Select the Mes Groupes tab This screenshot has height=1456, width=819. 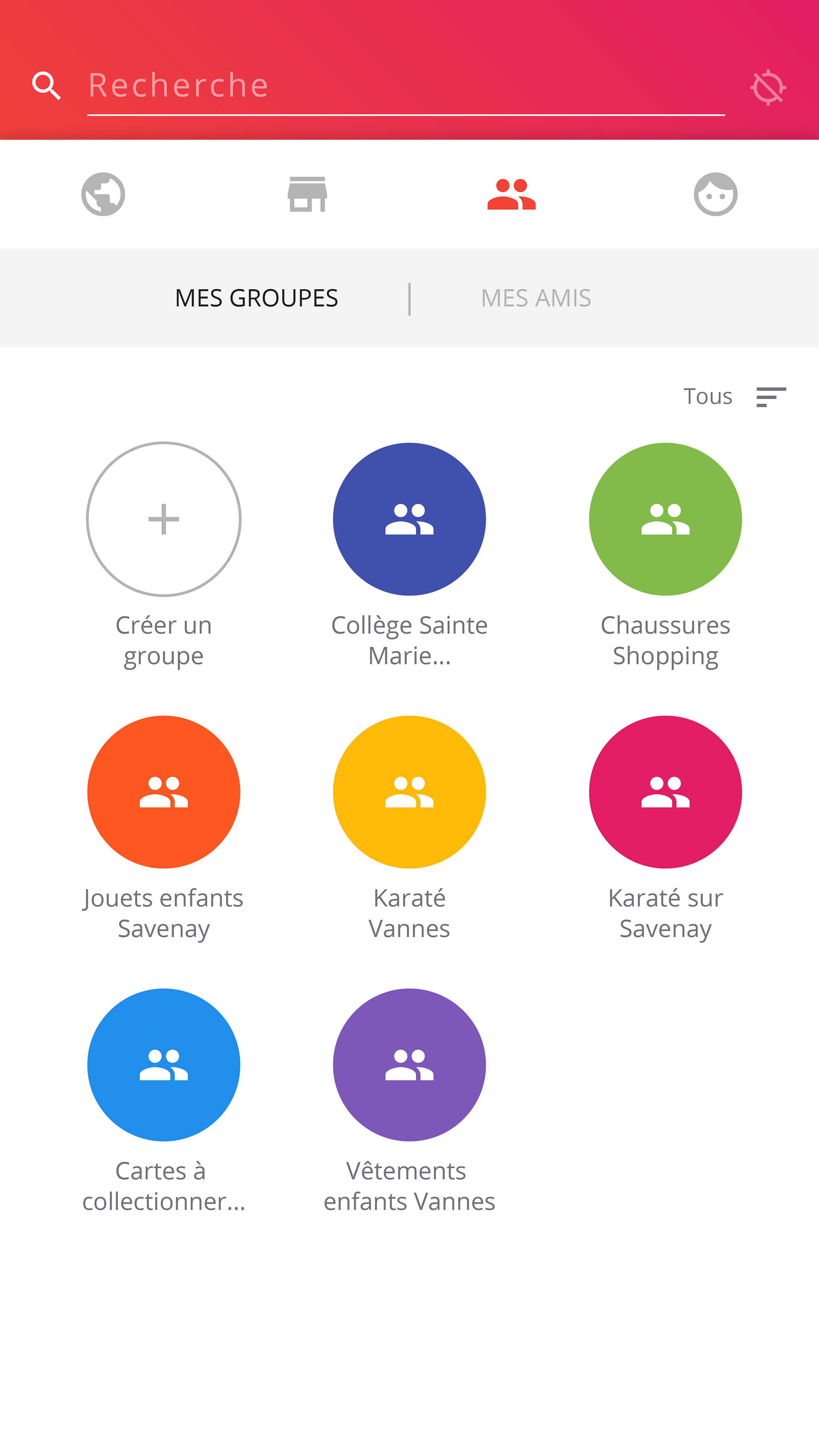click(x=256, y=298)
